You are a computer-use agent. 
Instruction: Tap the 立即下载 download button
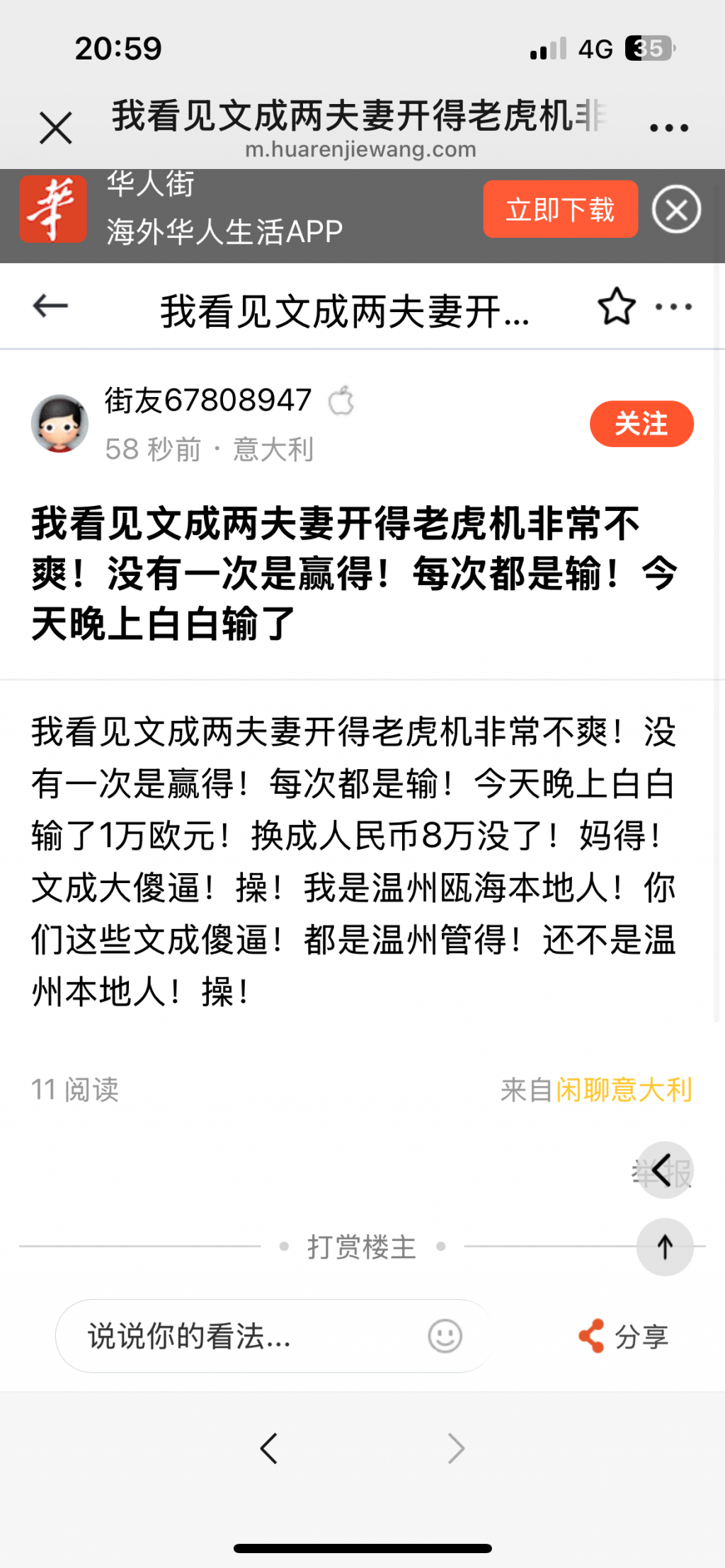[x=560, y=209]
